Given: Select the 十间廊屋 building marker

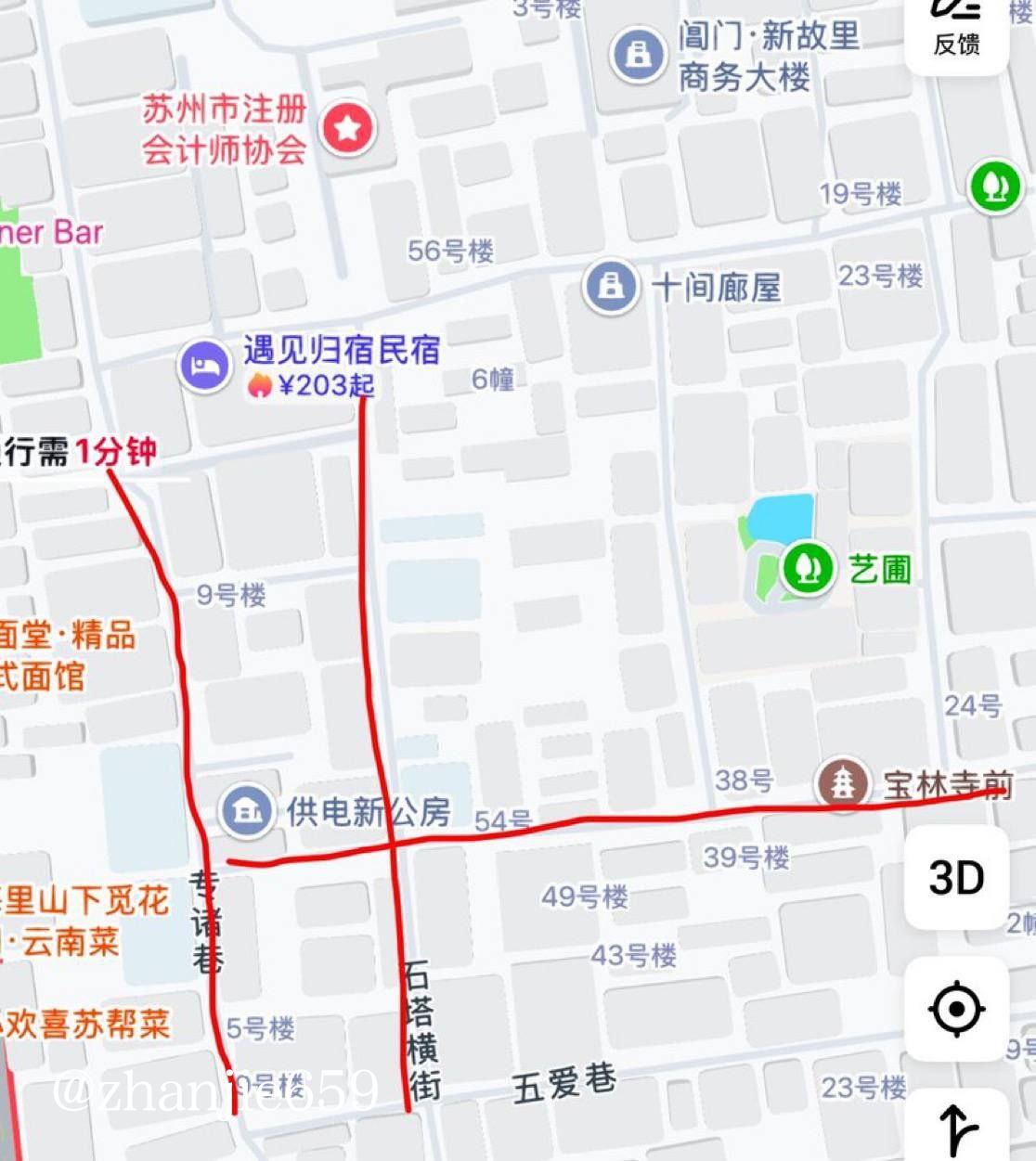Looking at the screenshot, I should (x=611, y=286).
